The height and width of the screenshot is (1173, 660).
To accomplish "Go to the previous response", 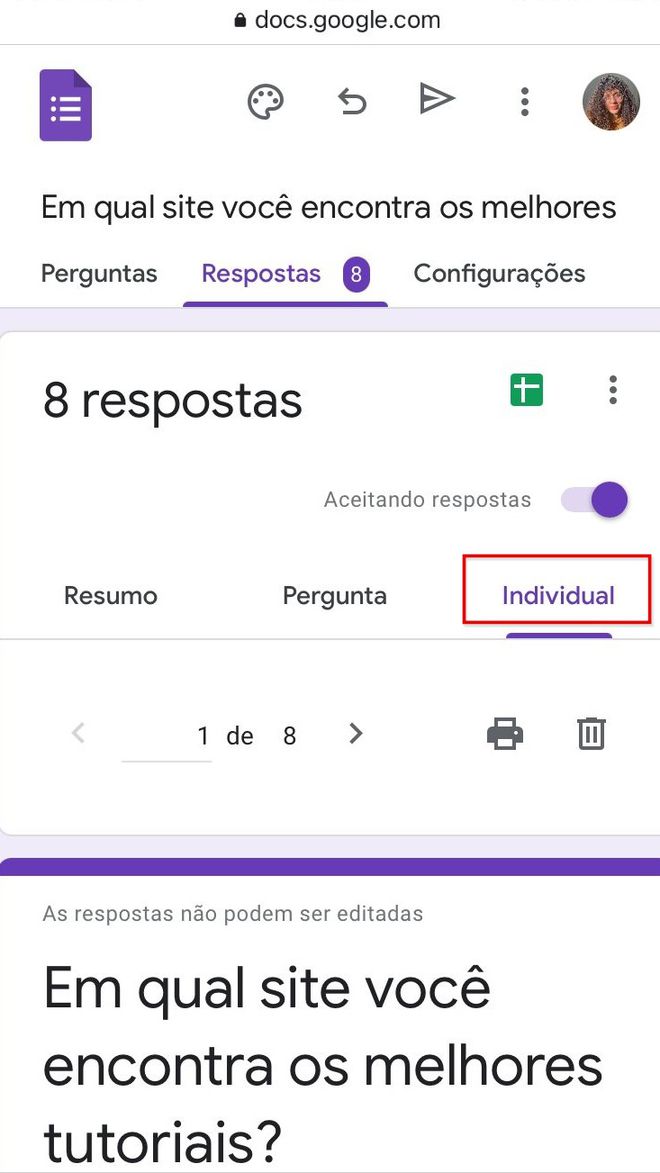I will pyautogui.click(x=79, y=735).
